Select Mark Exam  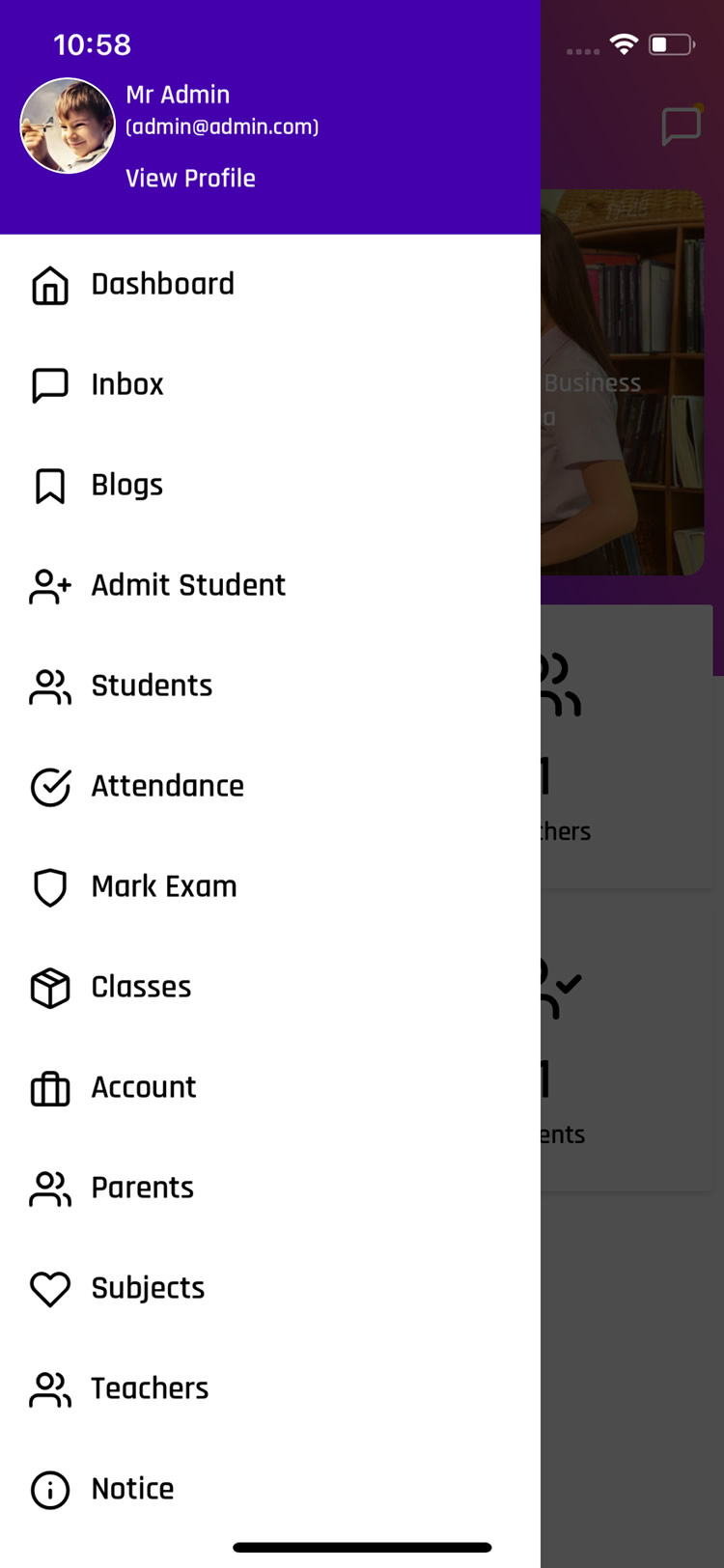click(270, 887)
